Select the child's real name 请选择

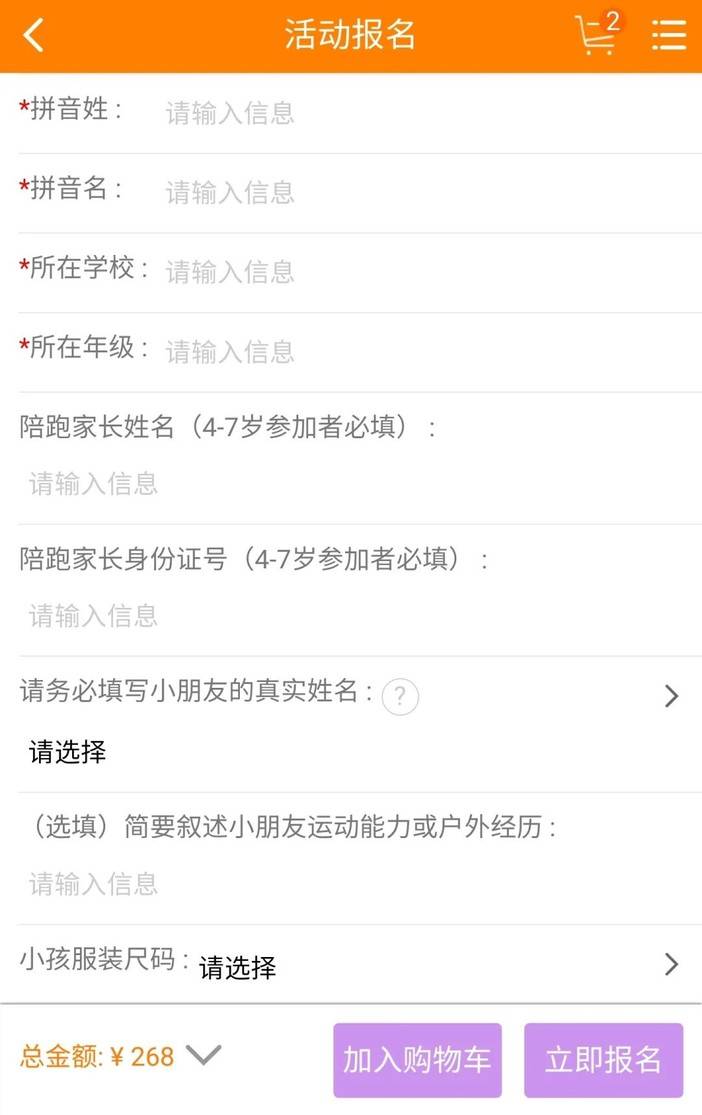pos(68,752)
